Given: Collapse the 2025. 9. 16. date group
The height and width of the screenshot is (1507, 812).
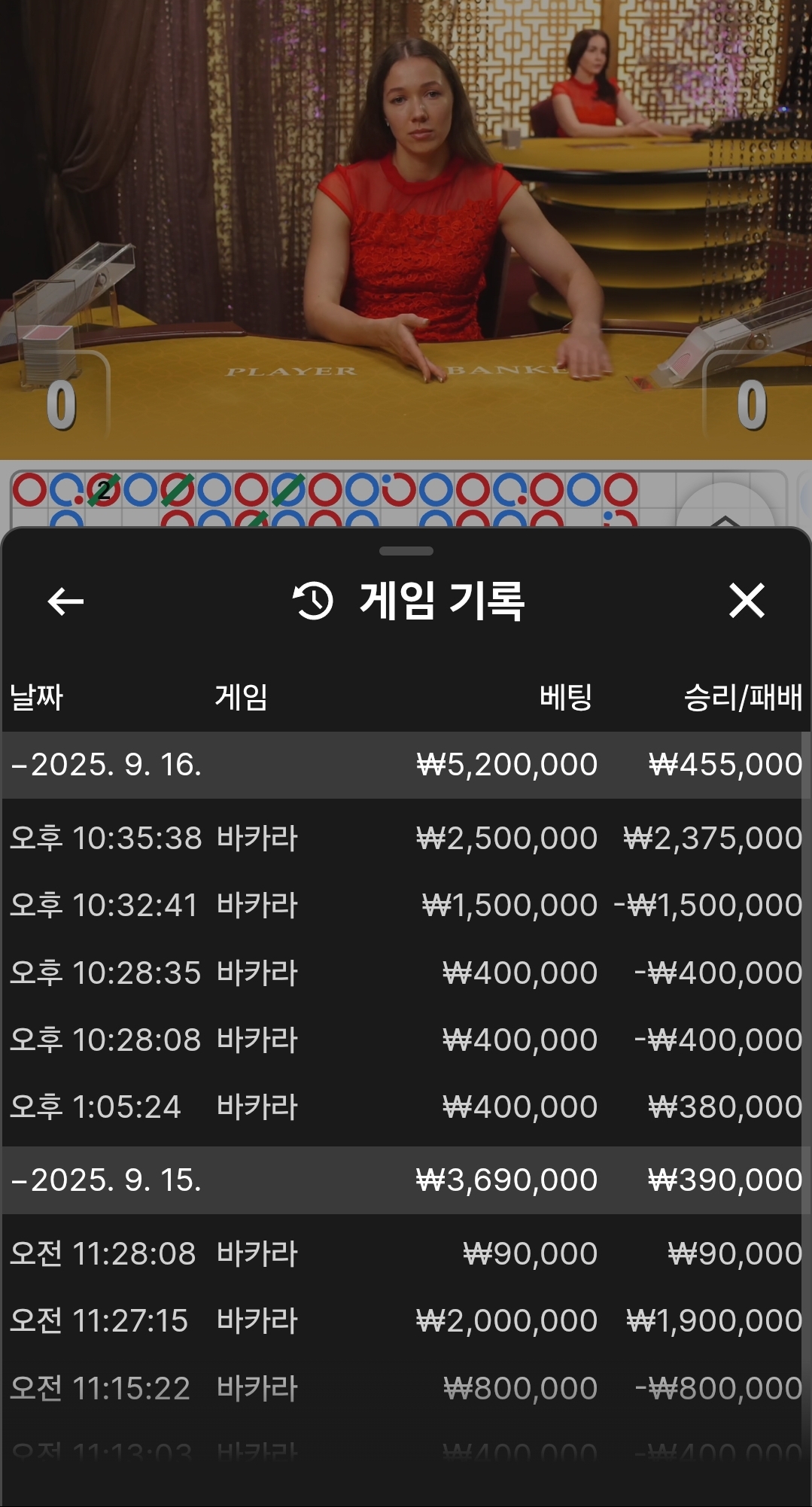Looking at the screenshot, I should 105,765.
